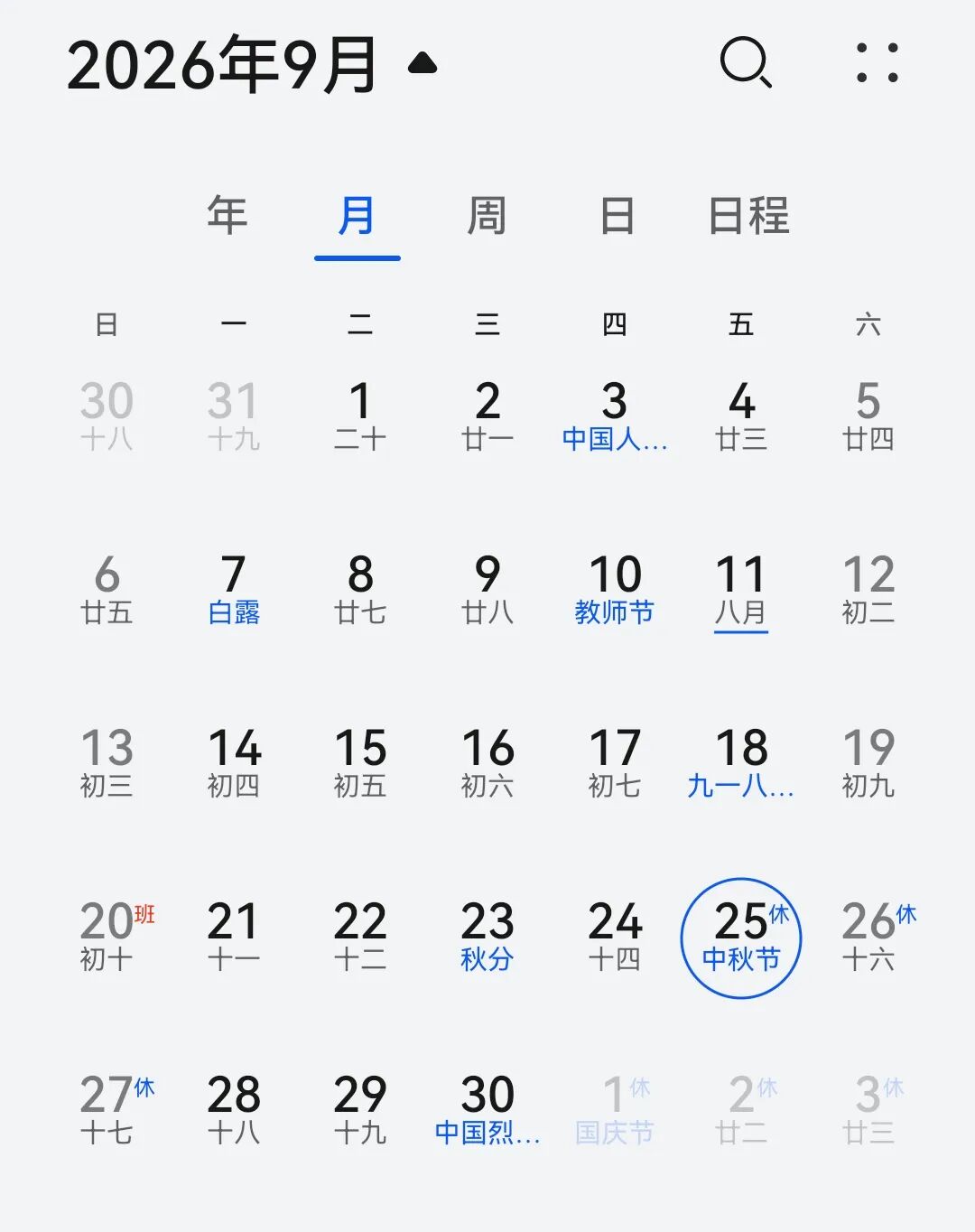975x1232 pixels.
Task: Select September 23 秋分 date
Action: pos(487,937)
